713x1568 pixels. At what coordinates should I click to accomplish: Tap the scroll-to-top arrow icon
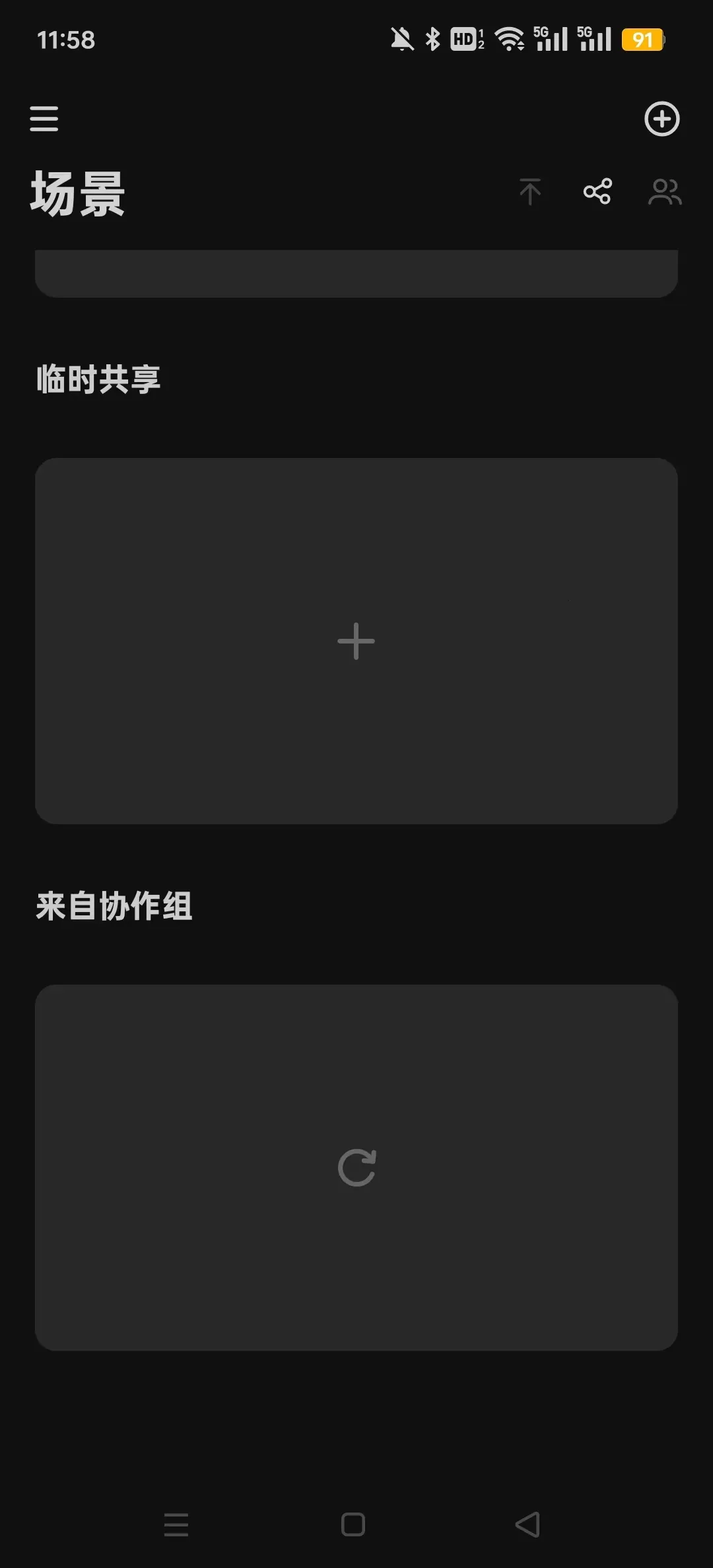pos(529,192)
